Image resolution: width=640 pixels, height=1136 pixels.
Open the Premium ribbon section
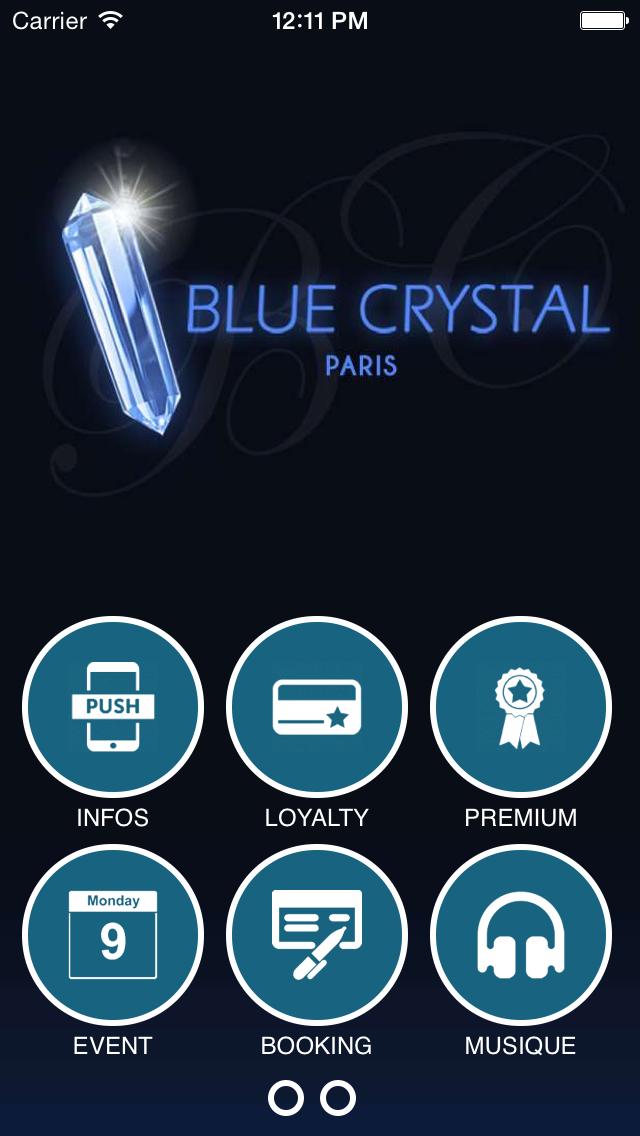point(520,707)
